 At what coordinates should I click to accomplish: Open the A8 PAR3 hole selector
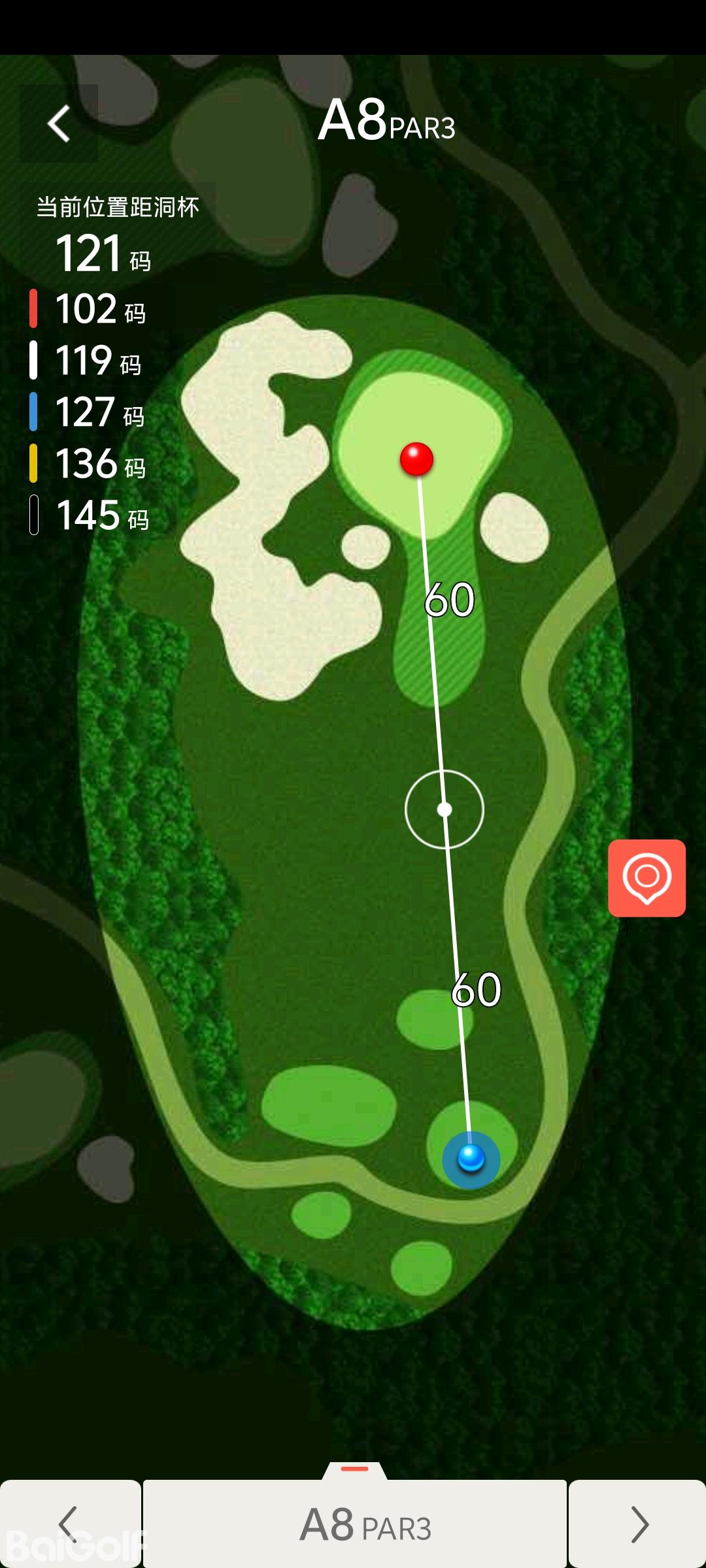(x=355, y=1524)
